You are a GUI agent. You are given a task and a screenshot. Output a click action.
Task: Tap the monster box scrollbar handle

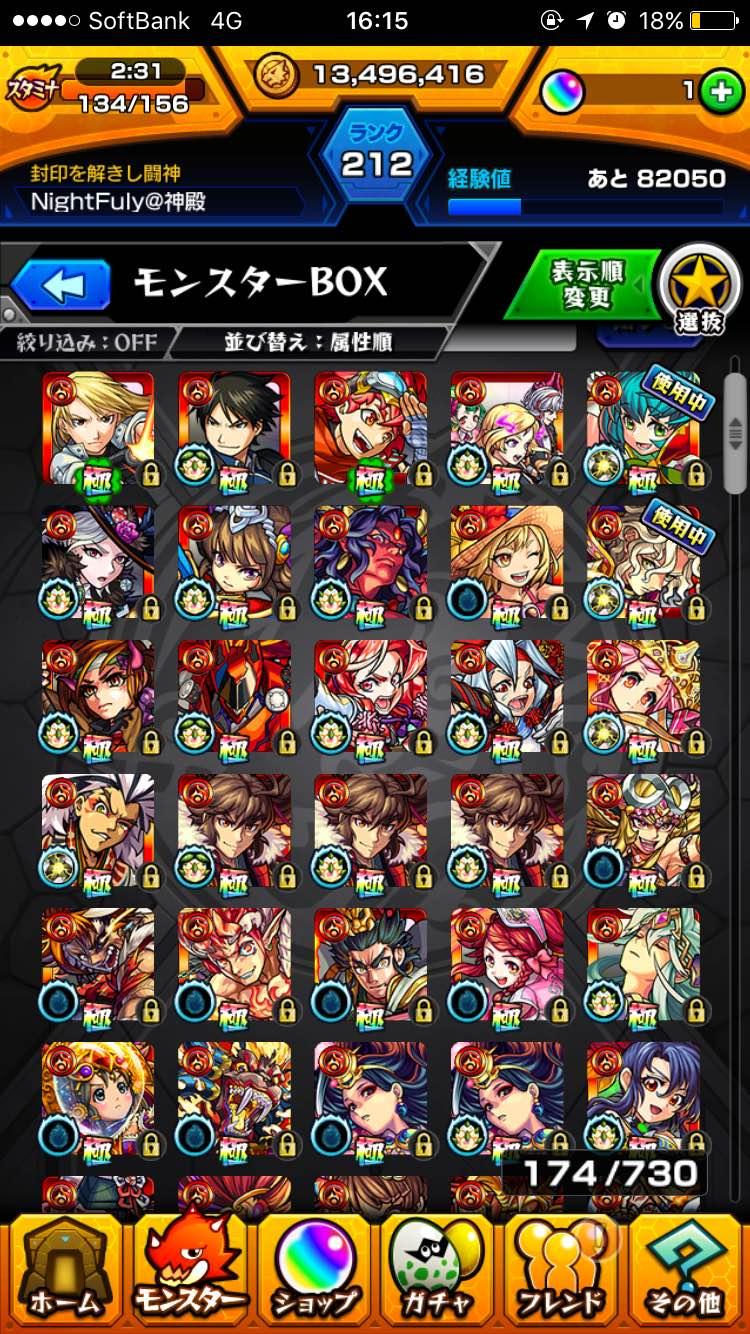pos(734,432)
